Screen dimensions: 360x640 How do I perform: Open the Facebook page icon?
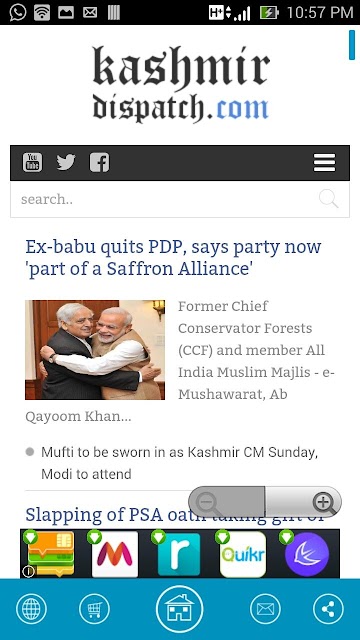[x=99, y=162]
